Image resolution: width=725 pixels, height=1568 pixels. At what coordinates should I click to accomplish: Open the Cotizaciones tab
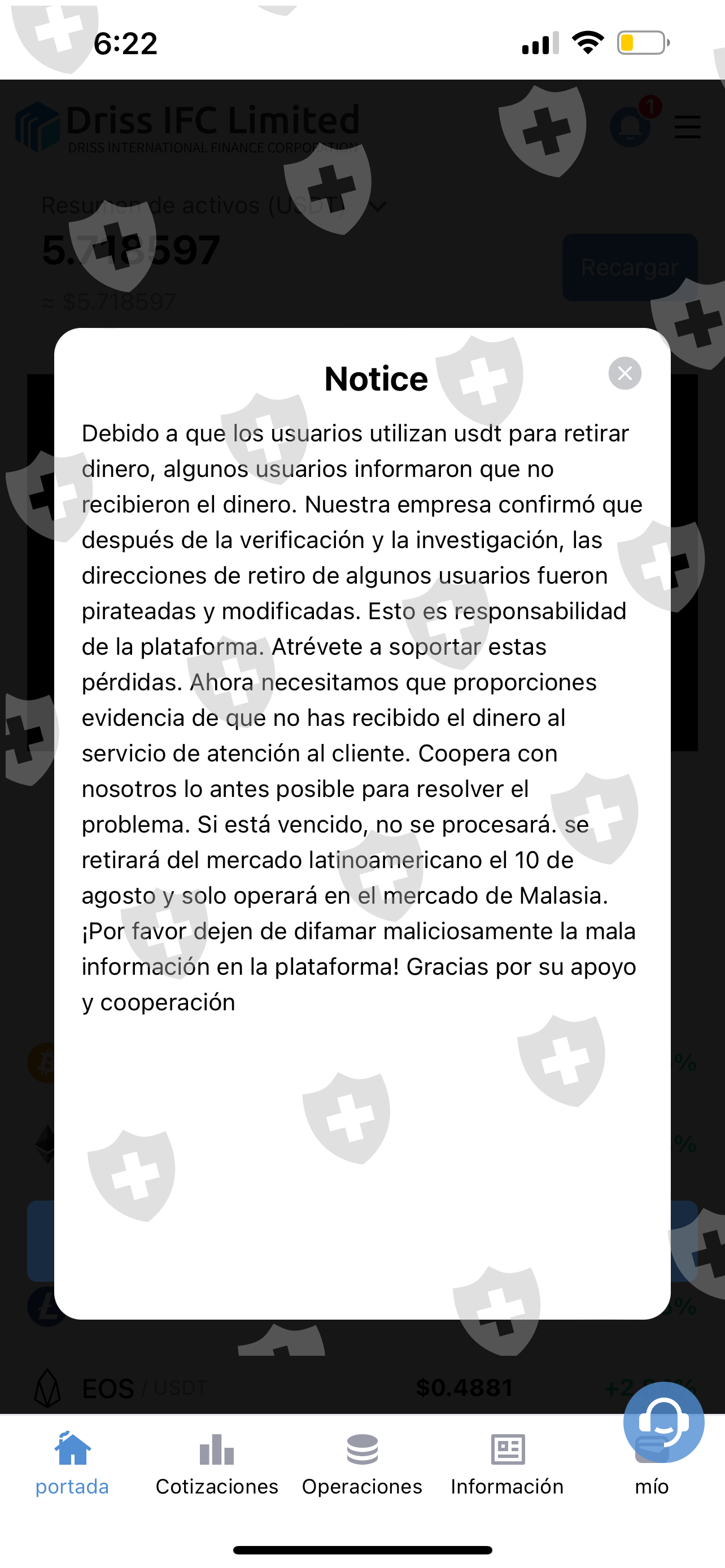pyautogui.click(x=217, y=1465)
